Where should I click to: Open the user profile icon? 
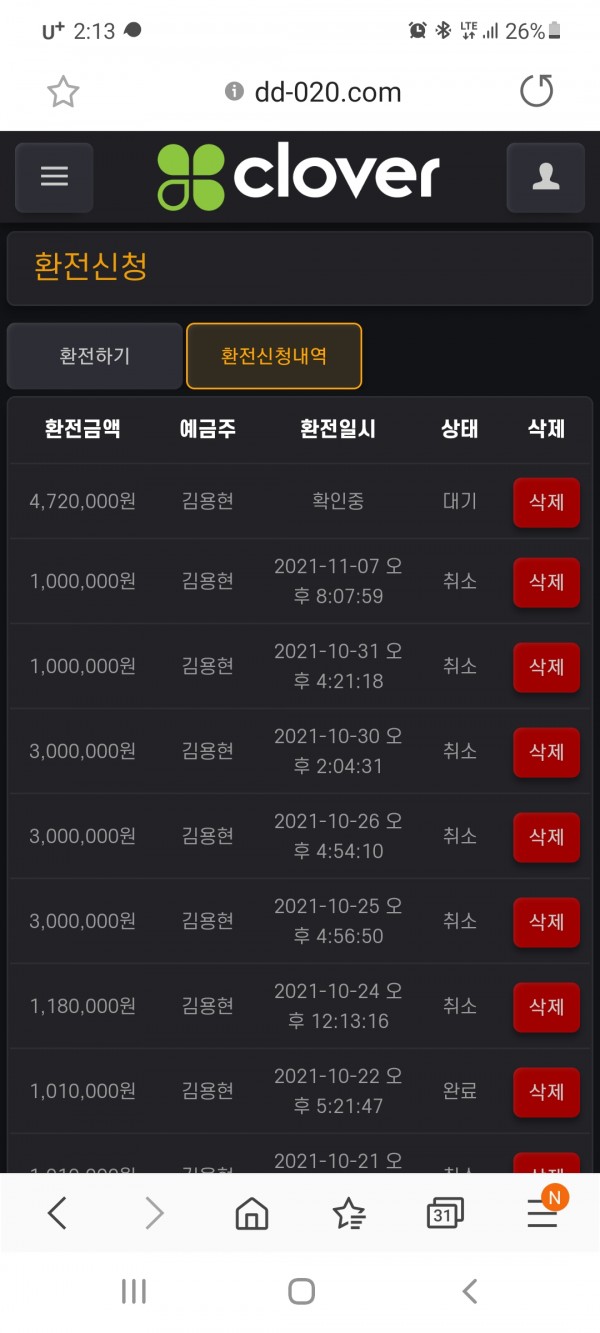coord(545,177)
